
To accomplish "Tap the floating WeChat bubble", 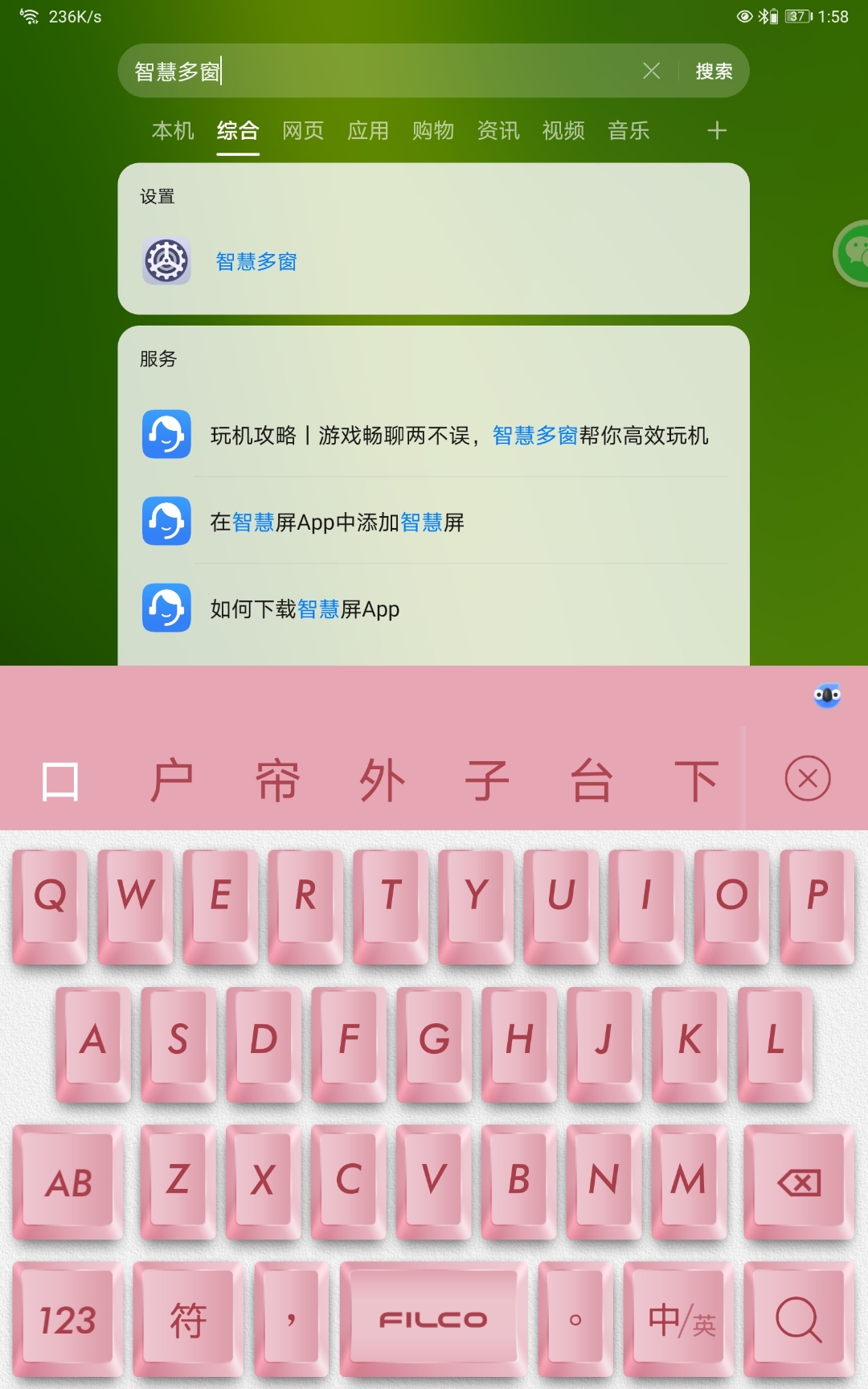I will (854, 254).
